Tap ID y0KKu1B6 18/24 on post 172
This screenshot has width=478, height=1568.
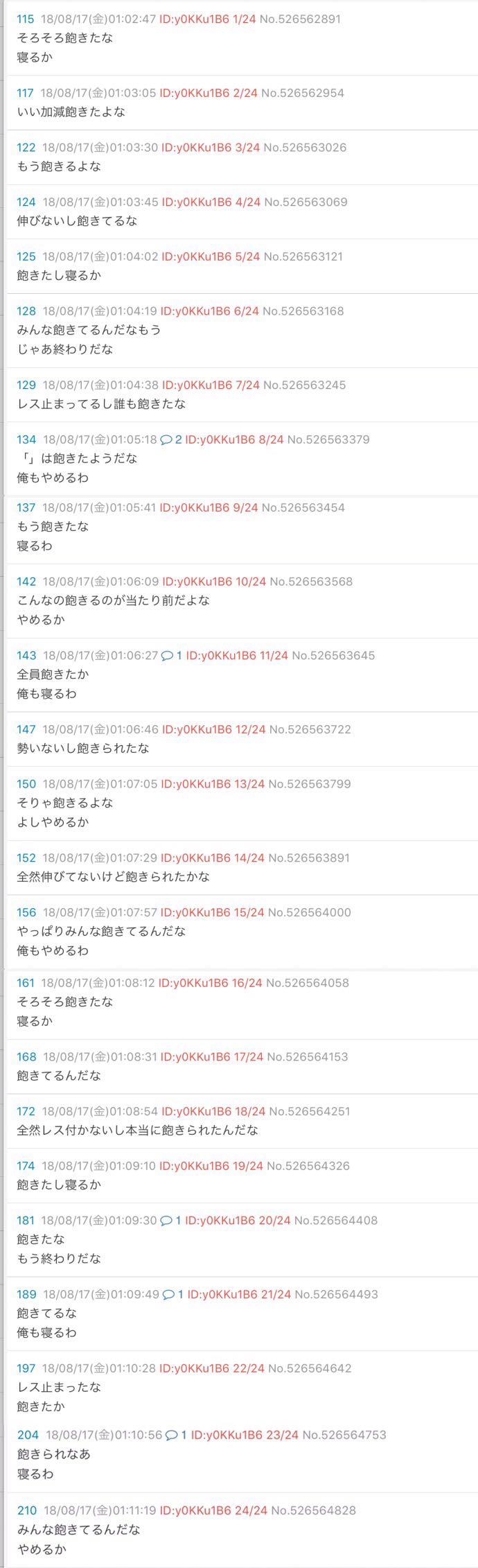213,1111
